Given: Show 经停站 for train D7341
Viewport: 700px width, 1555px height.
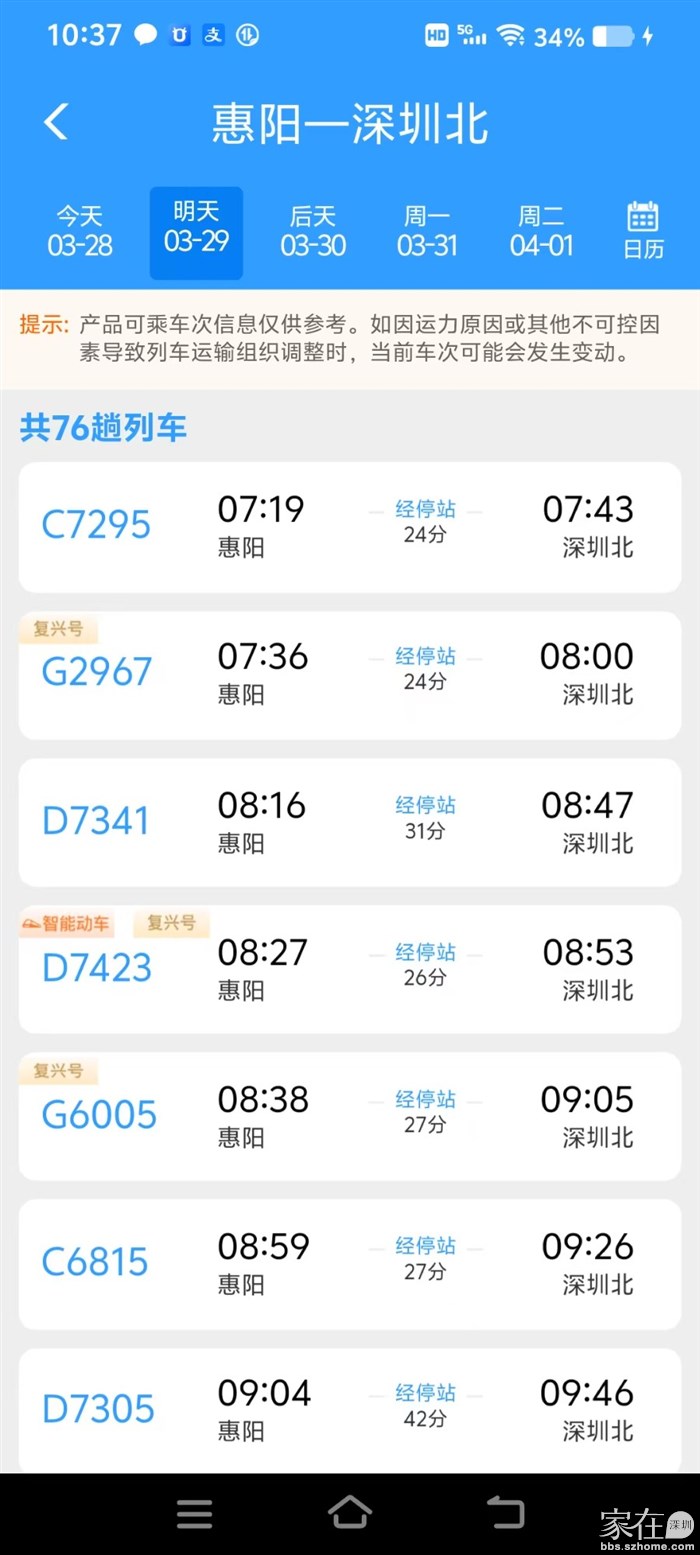Looking at the screenshot, I should coord(425,806).
